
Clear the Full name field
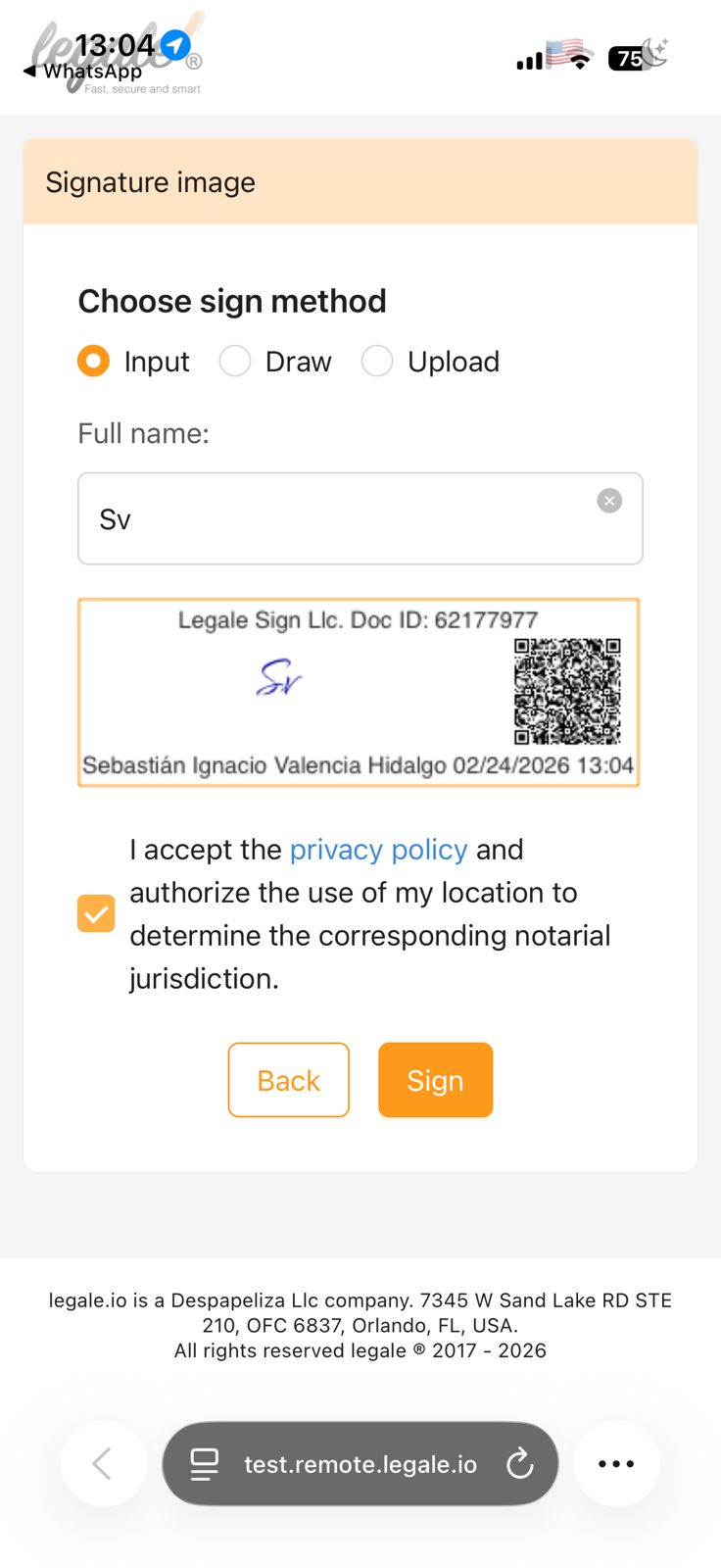[609, 501]
